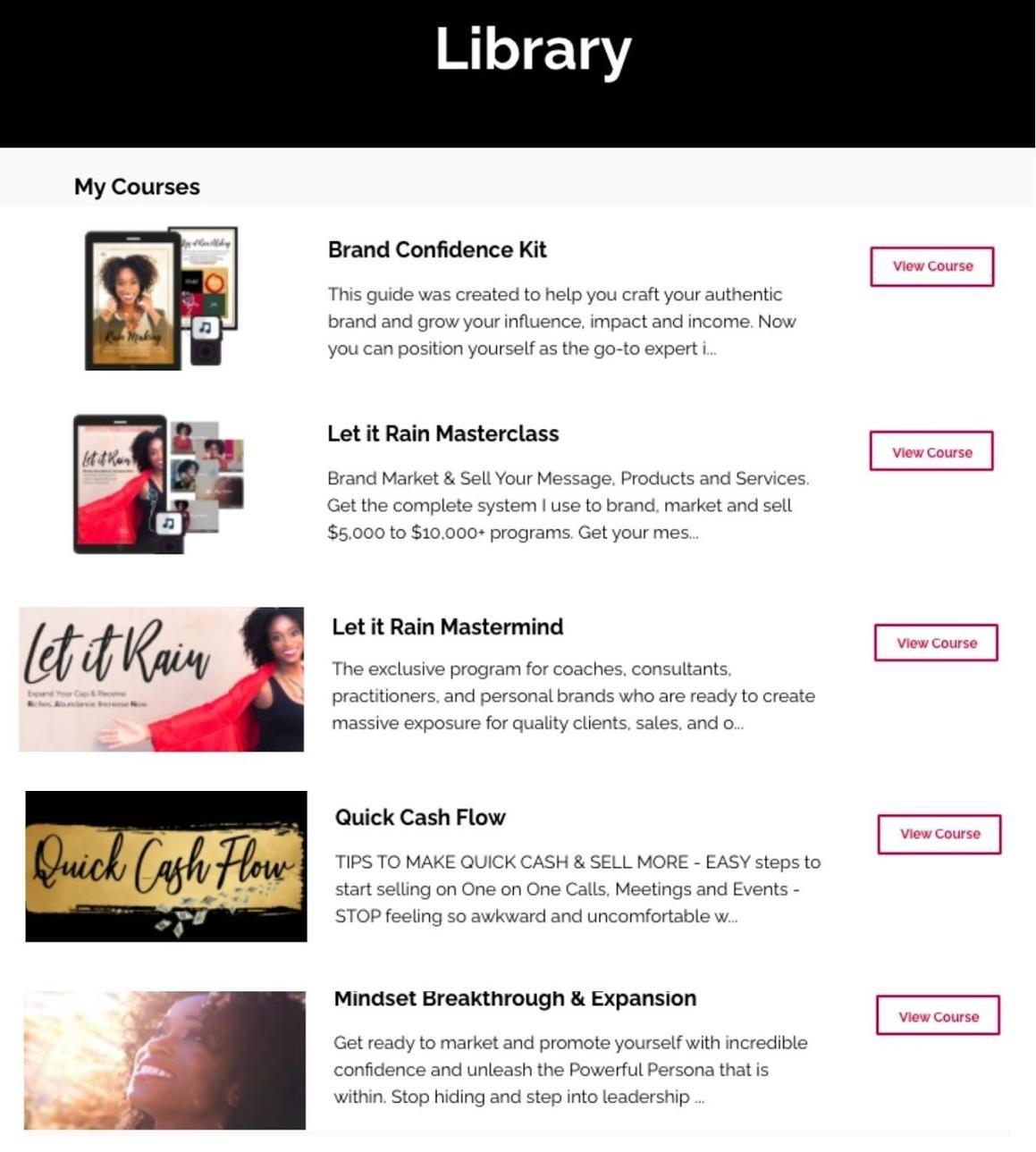View the Quick Cash Flow course
The height and width of the screenshot is (1152, 1036).
tap(939, 834)
